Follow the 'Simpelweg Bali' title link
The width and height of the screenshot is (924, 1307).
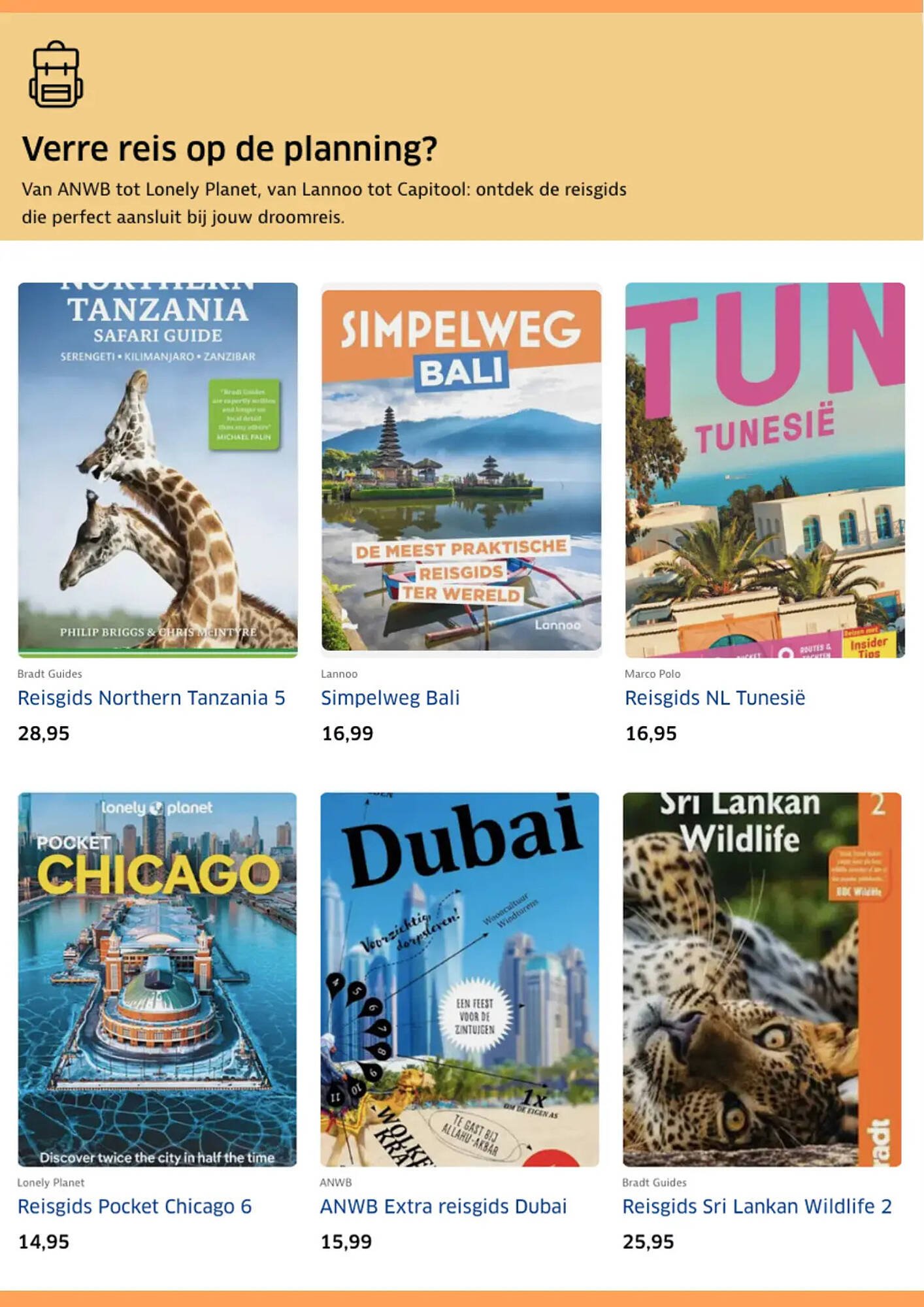(390, 698)
